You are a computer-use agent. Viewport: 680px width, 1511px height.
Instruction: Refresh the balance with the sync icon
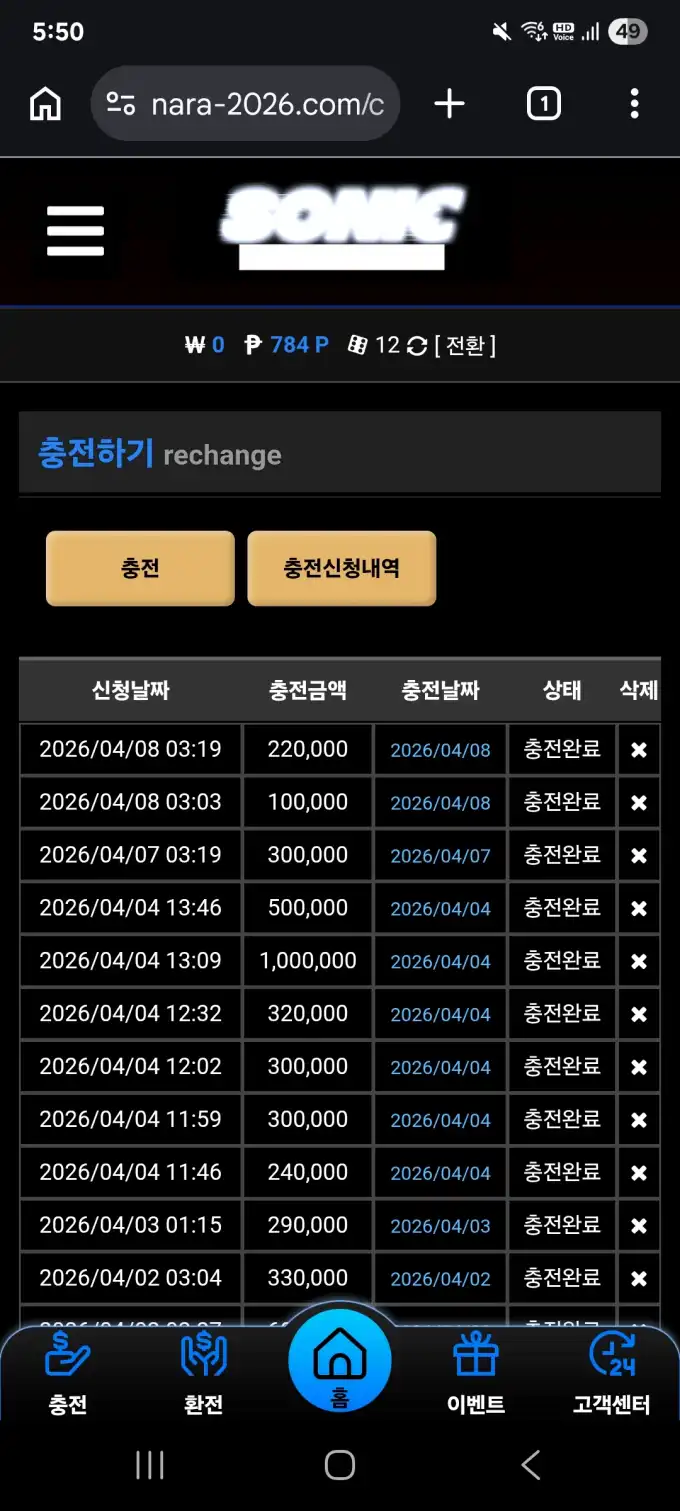click(417, 346)
